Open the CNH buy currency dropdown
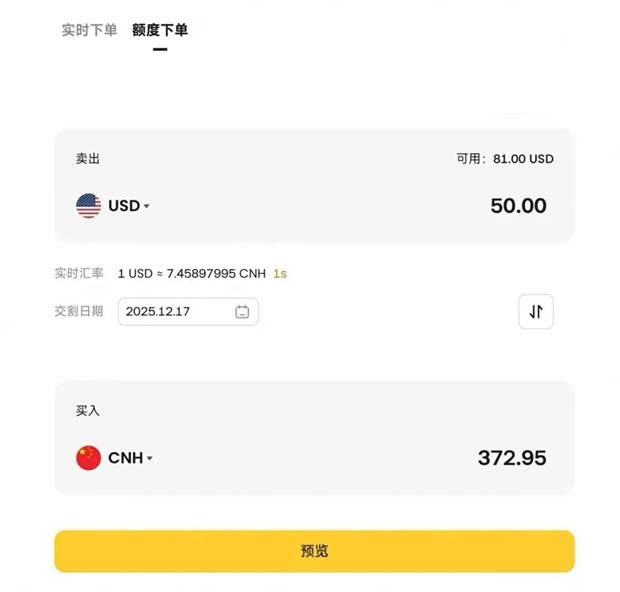The image size is (620, 592). click(116, 458)
